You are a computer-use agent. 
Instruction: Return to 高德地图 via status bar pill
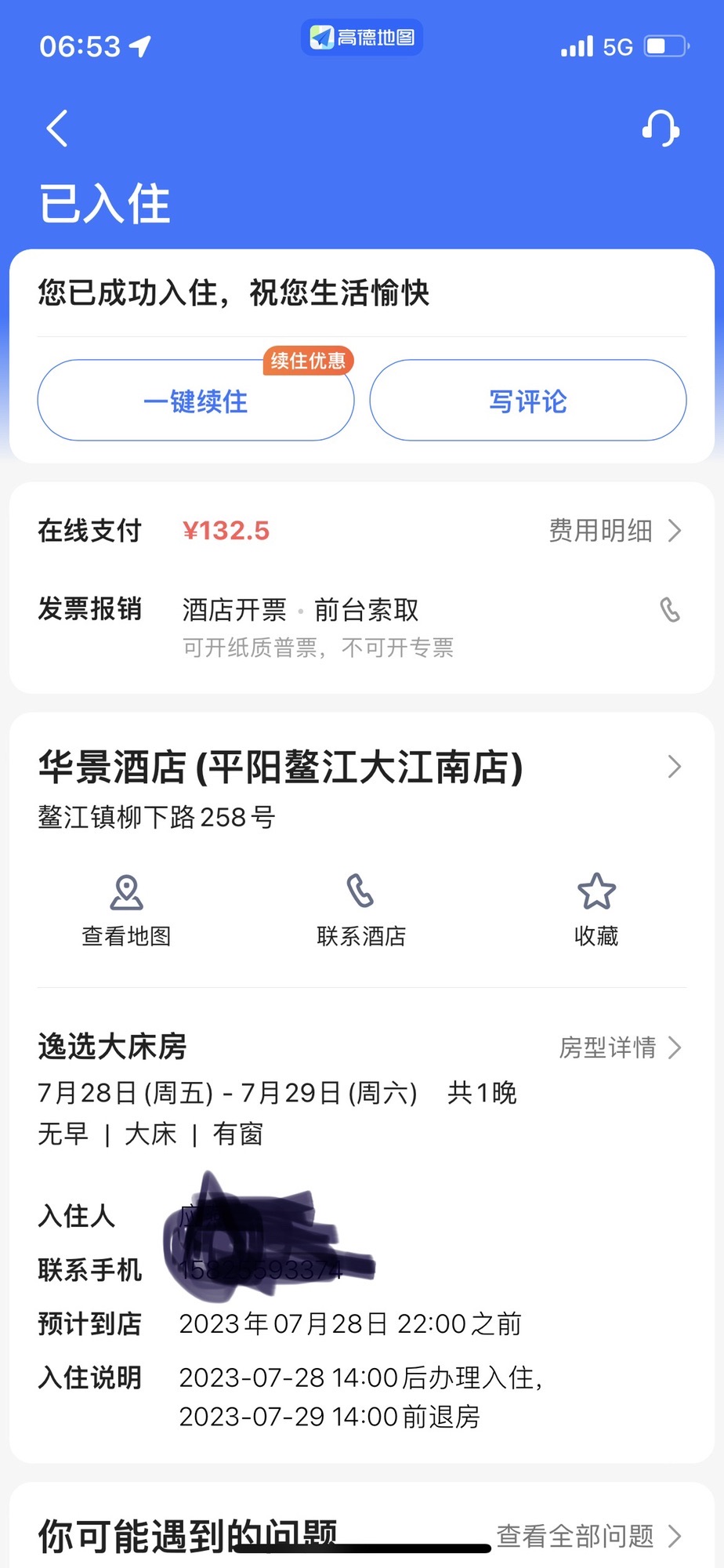tap(362, 38)
